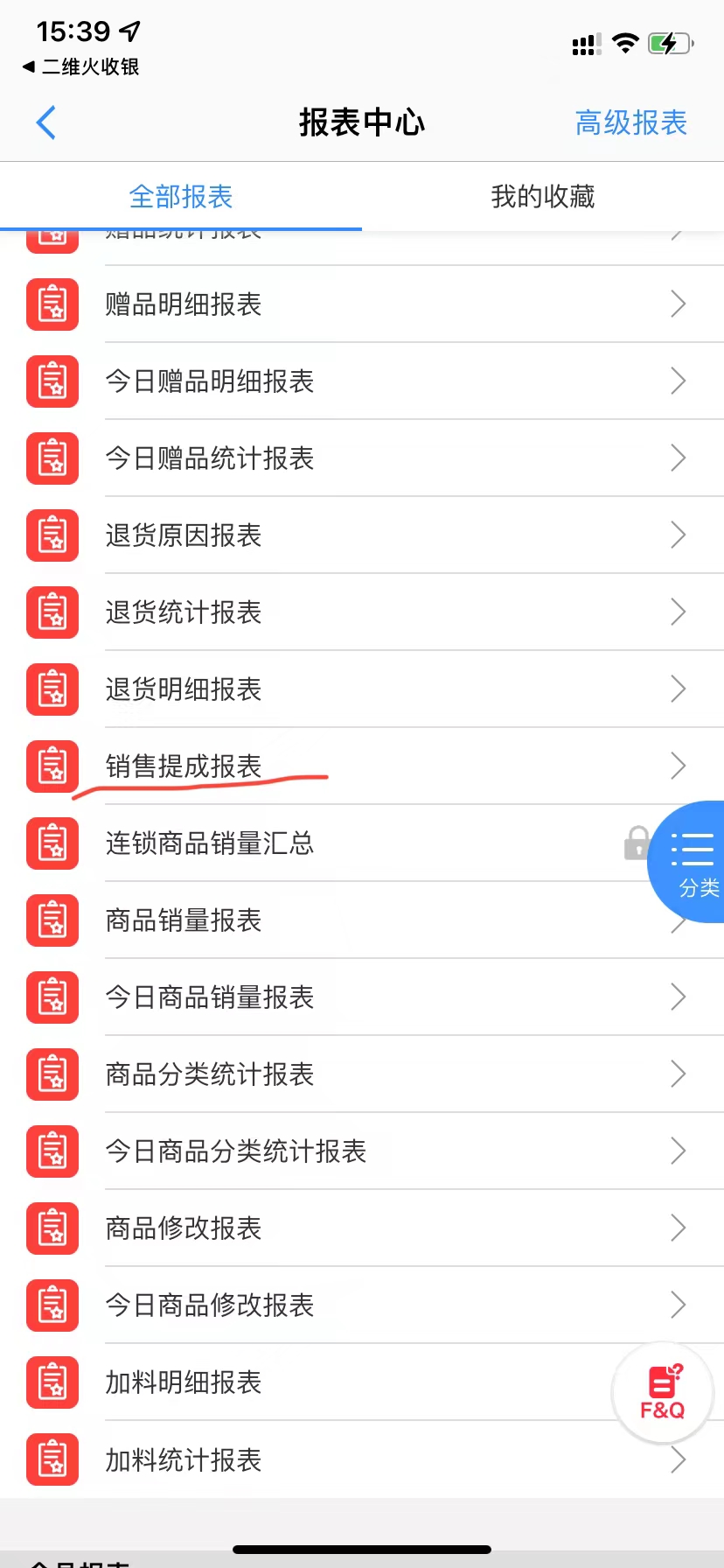
Task: Return to 二维火收银 app via status bar
Action: pyautogui.click(x=80, y=66)
